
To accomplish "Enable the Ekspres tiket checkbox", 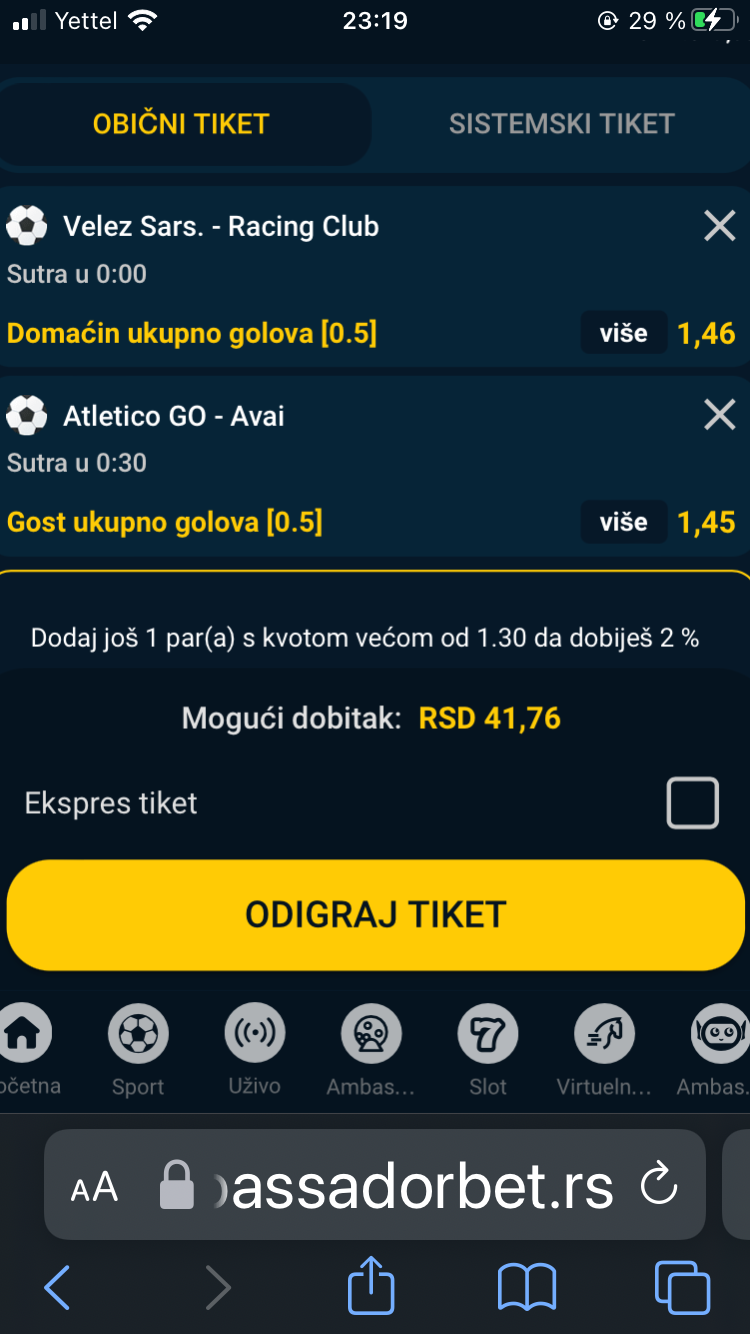I will [x=693, y=803].
